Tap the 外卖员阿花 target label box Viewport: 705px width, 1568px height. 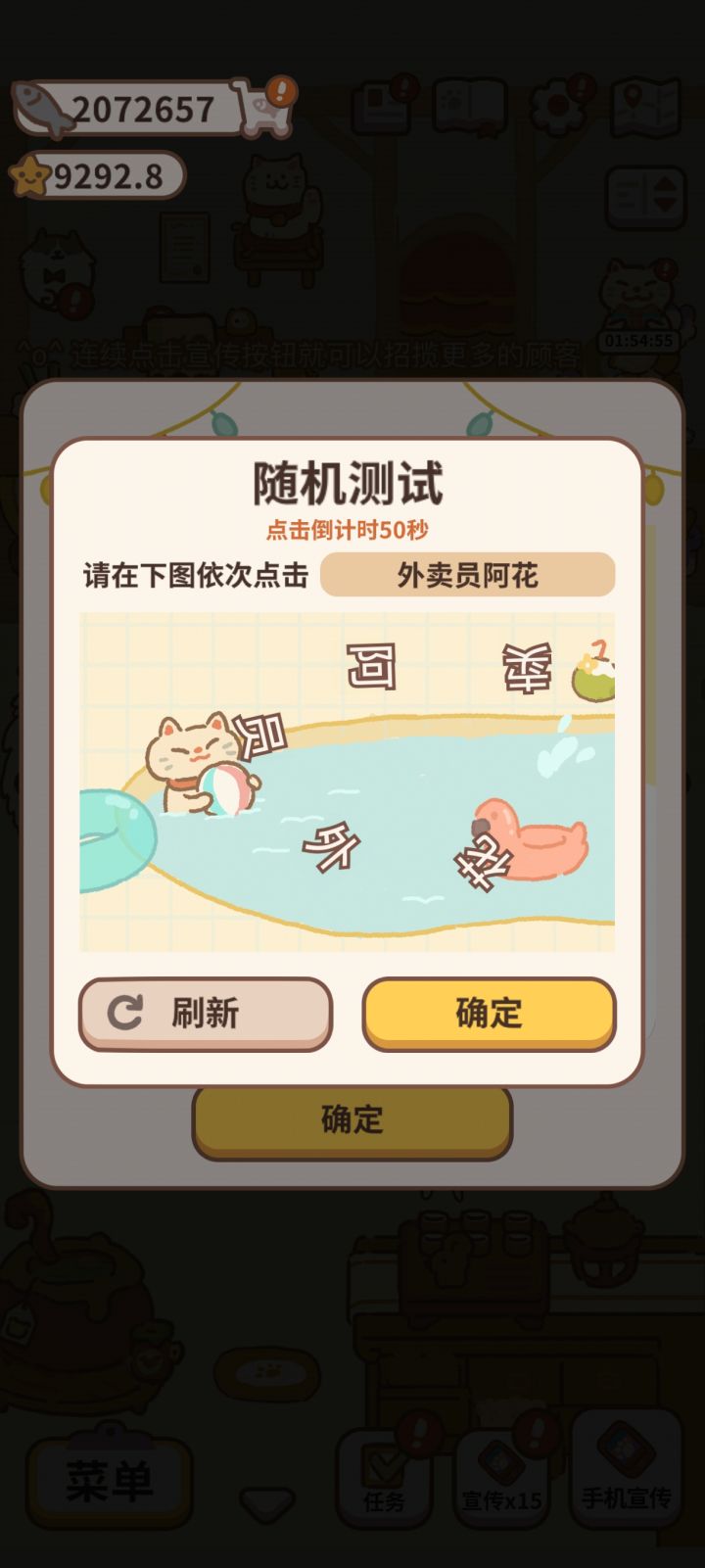click(472, 574)
